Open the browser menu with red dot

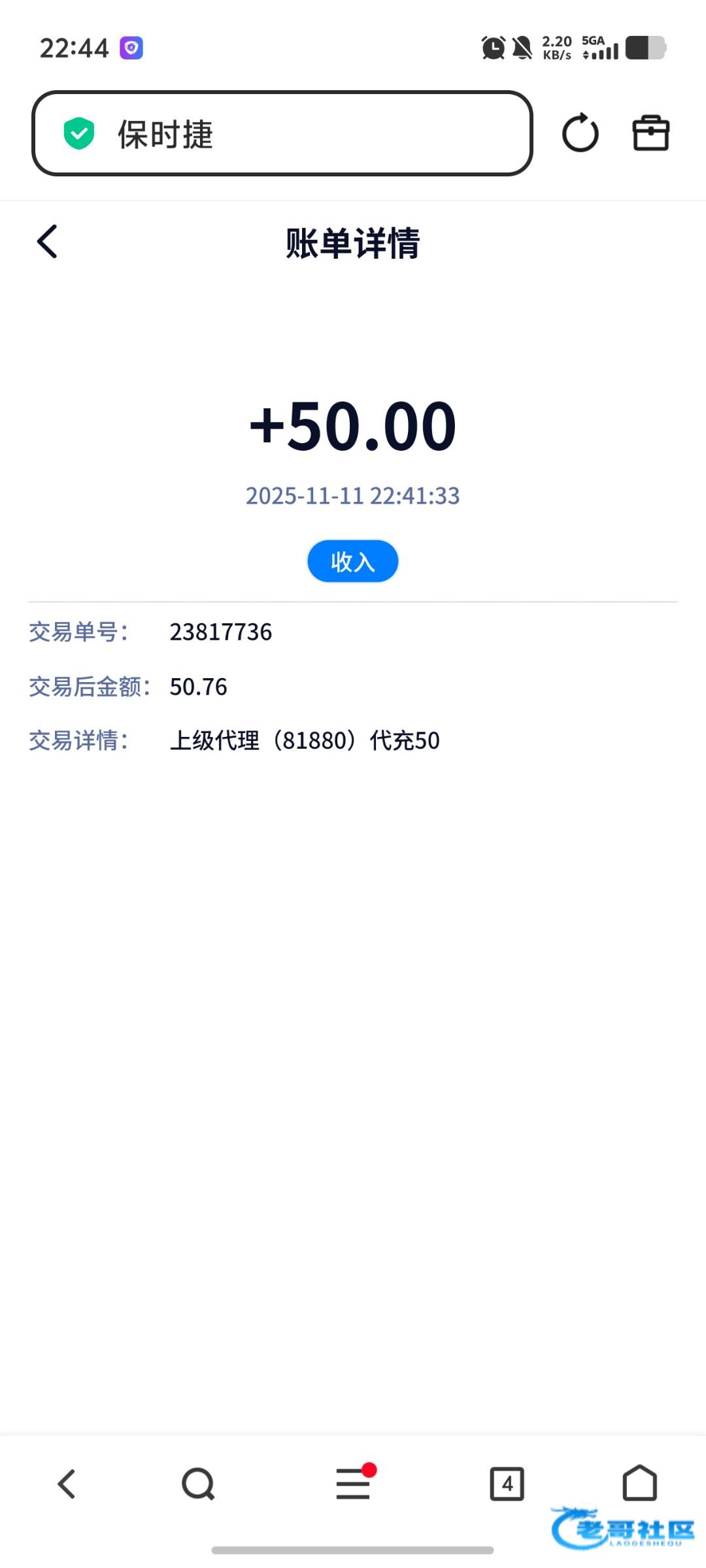click(354, 1482)
